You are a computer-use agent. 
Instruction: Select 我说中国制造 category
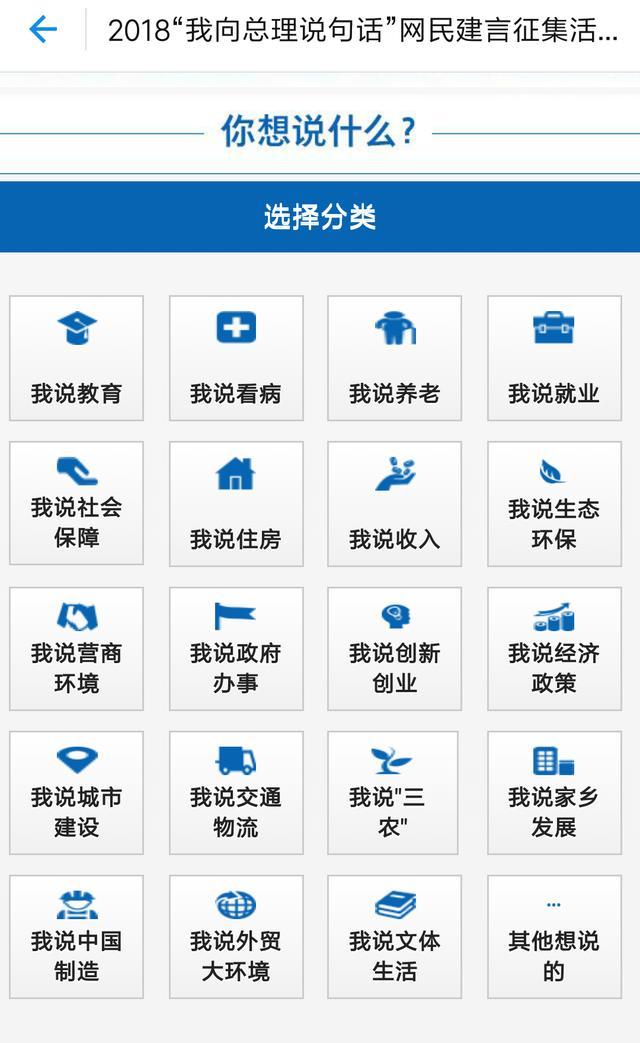77,937
